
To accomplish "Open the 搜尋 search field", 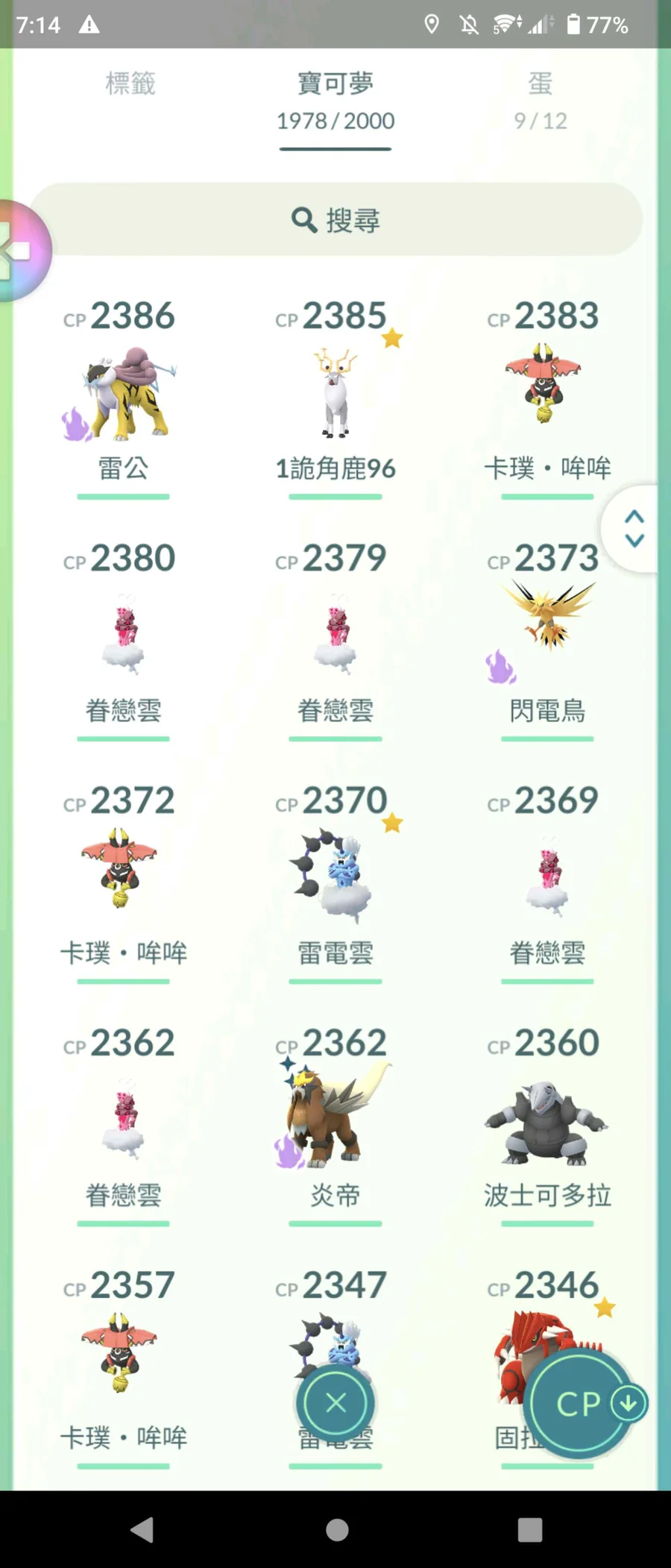I will [x=335, y=220].
